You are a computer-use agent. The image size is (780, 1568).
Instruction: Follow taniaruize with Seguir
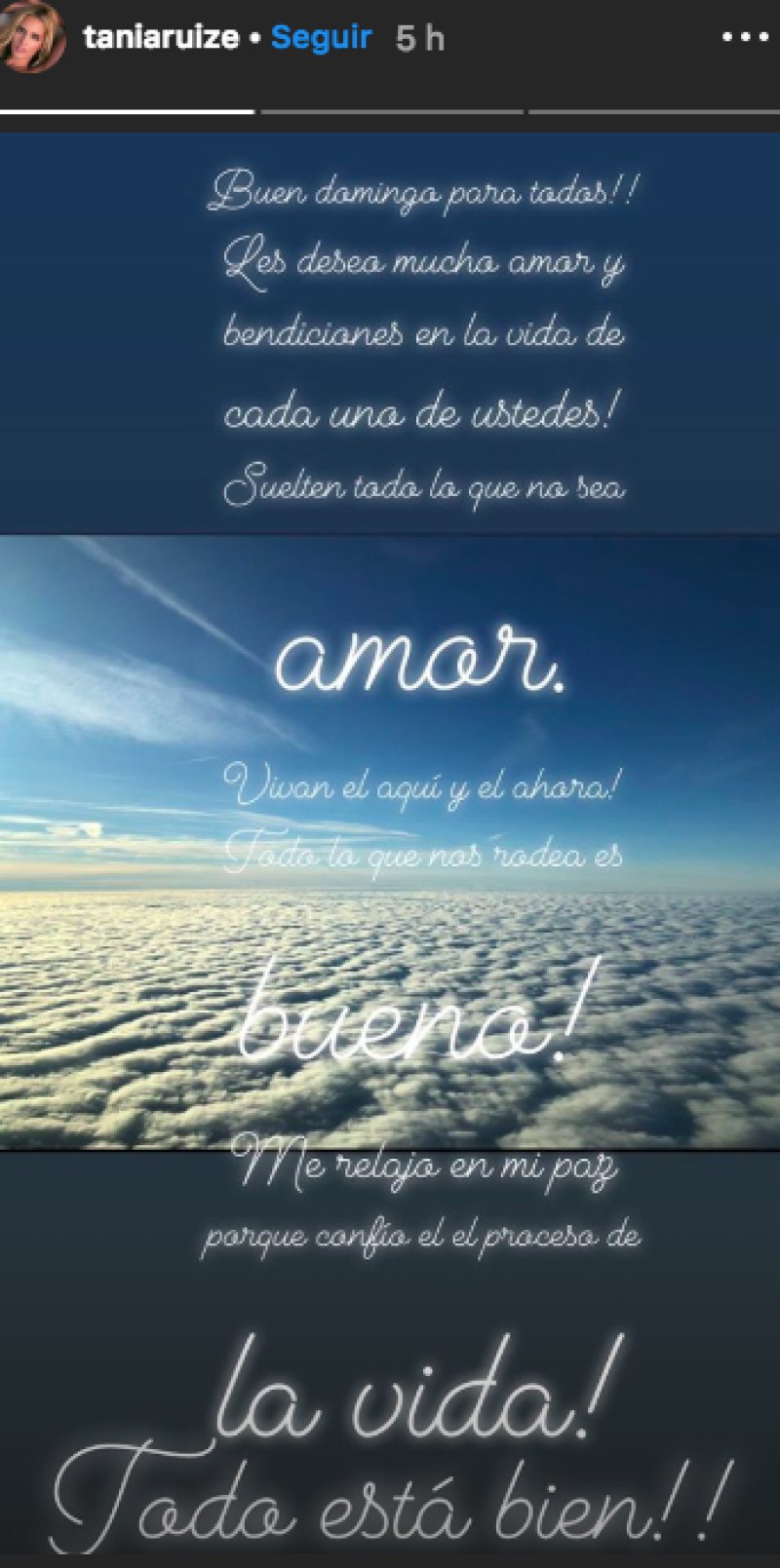[321, 38]
